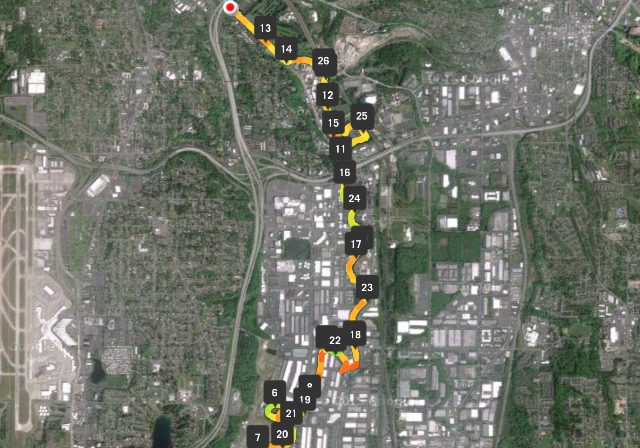The width and height of the screenshot is (640, 448).
Task: Tap map marker 16
Action: [344, 173]
